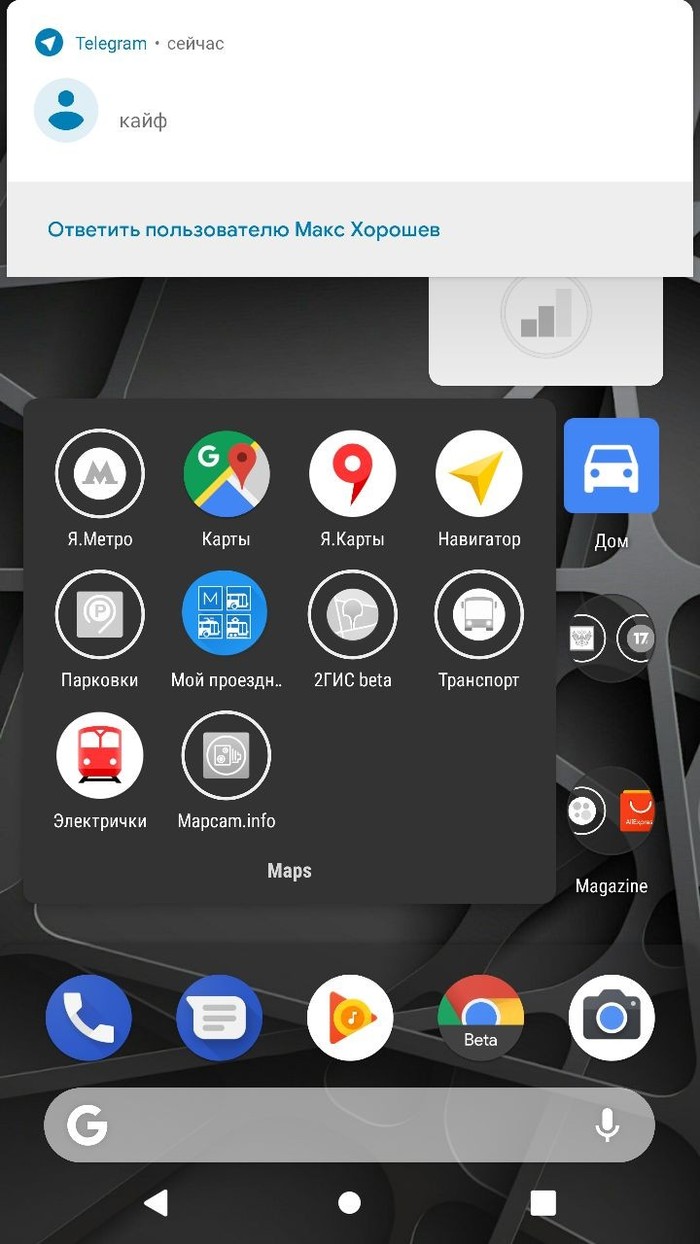This screenshot has width=700, height=1244.
Task: Reply to user Макс Хорошев
Action: tap(244, 230)
